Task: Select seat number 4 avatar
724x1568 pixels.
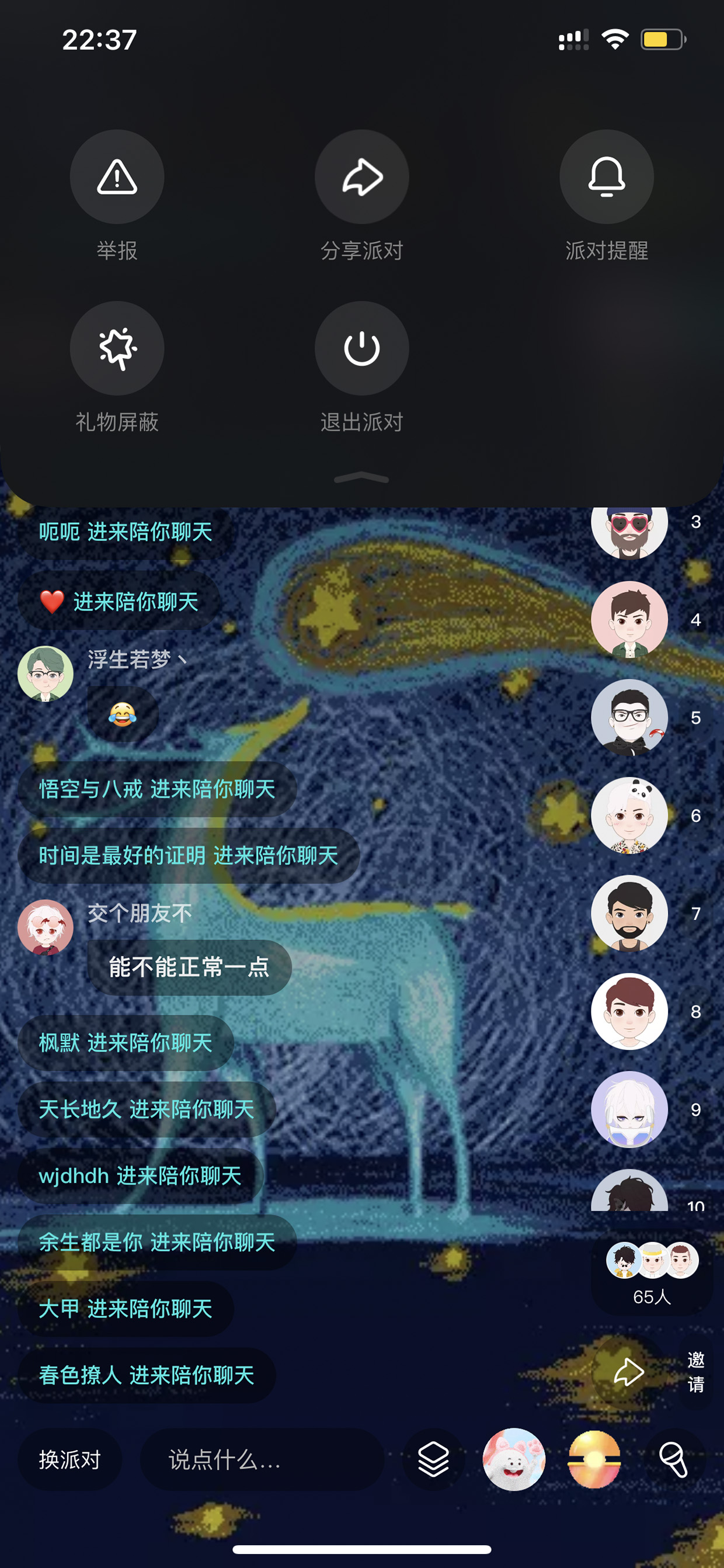Action: coord(629,620)
